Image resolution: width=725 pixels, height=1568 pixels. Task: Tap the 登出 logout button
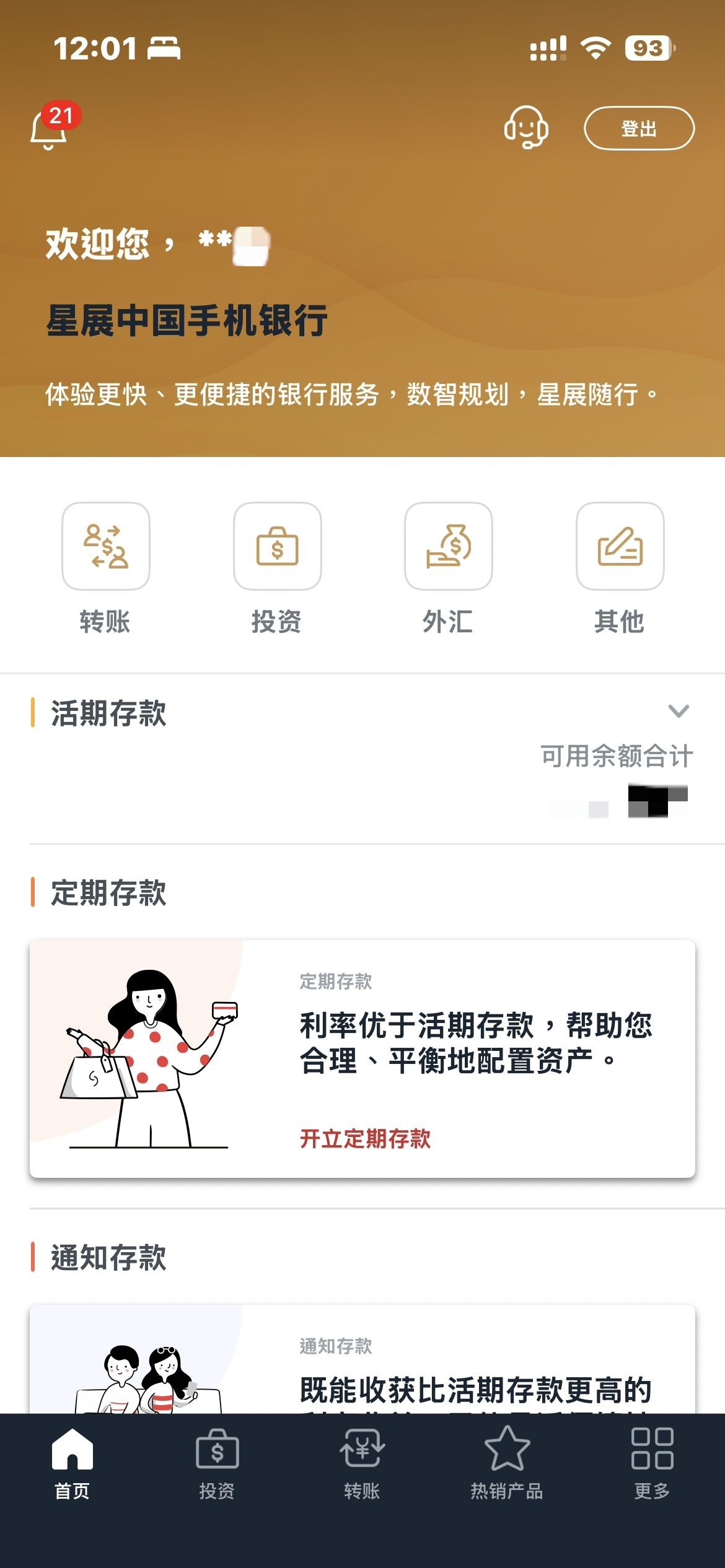[x=639, y=128]
